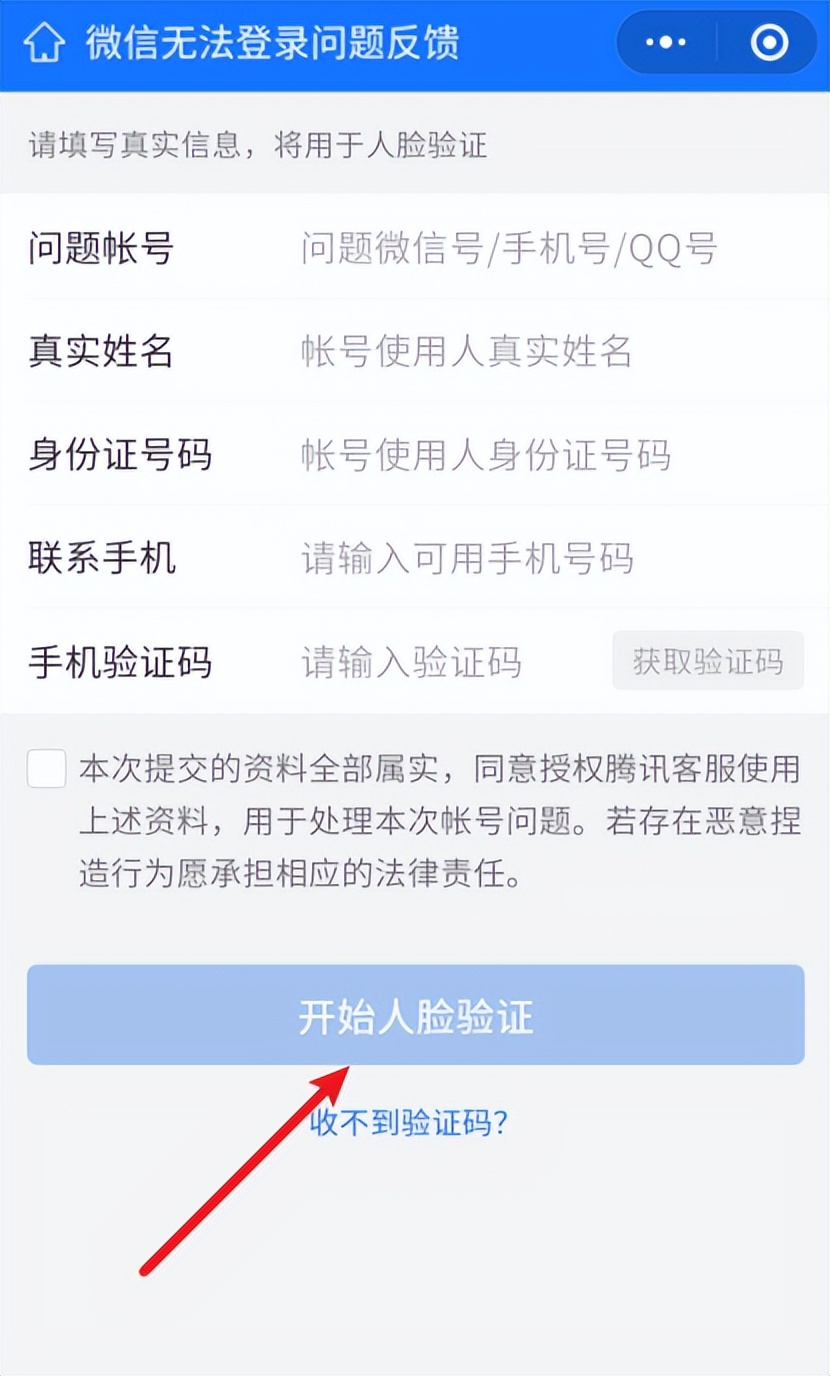Viewport: 830px width, 1376px height.
Task: Select the 身份证号码 label text
Action: click(x=120, y=456)
